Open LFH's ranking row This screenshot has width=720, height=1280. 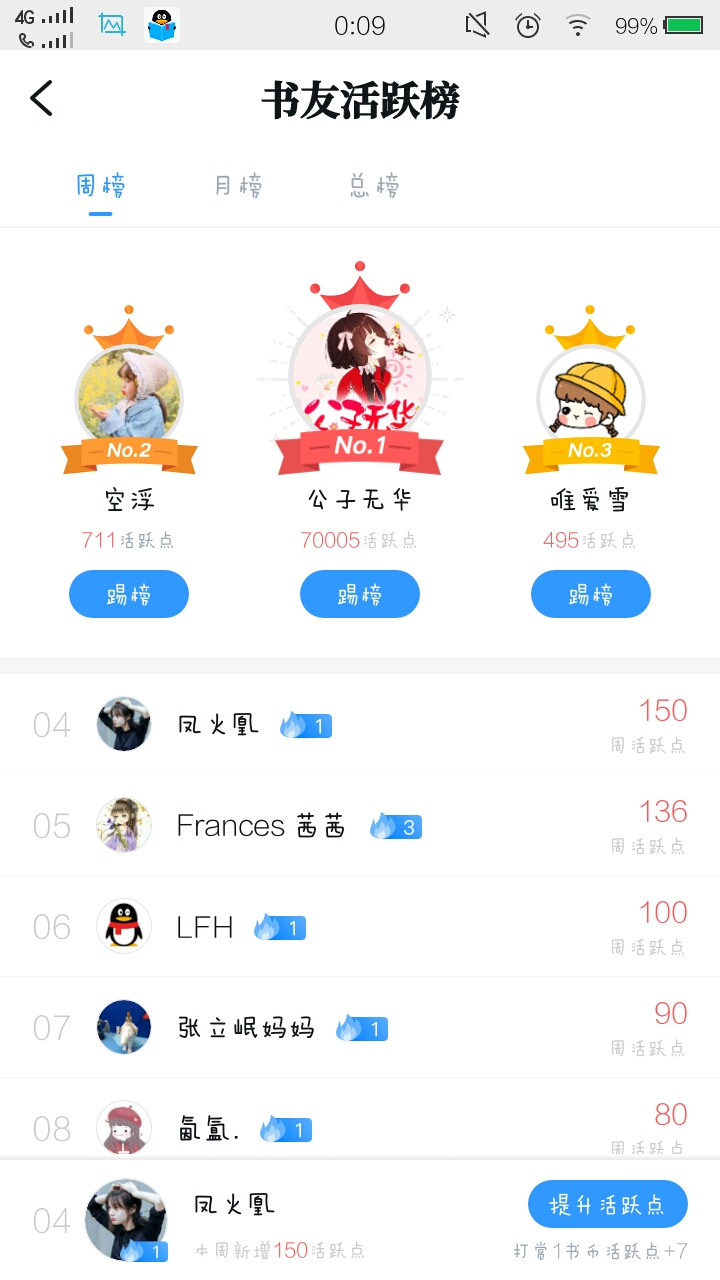360,927
